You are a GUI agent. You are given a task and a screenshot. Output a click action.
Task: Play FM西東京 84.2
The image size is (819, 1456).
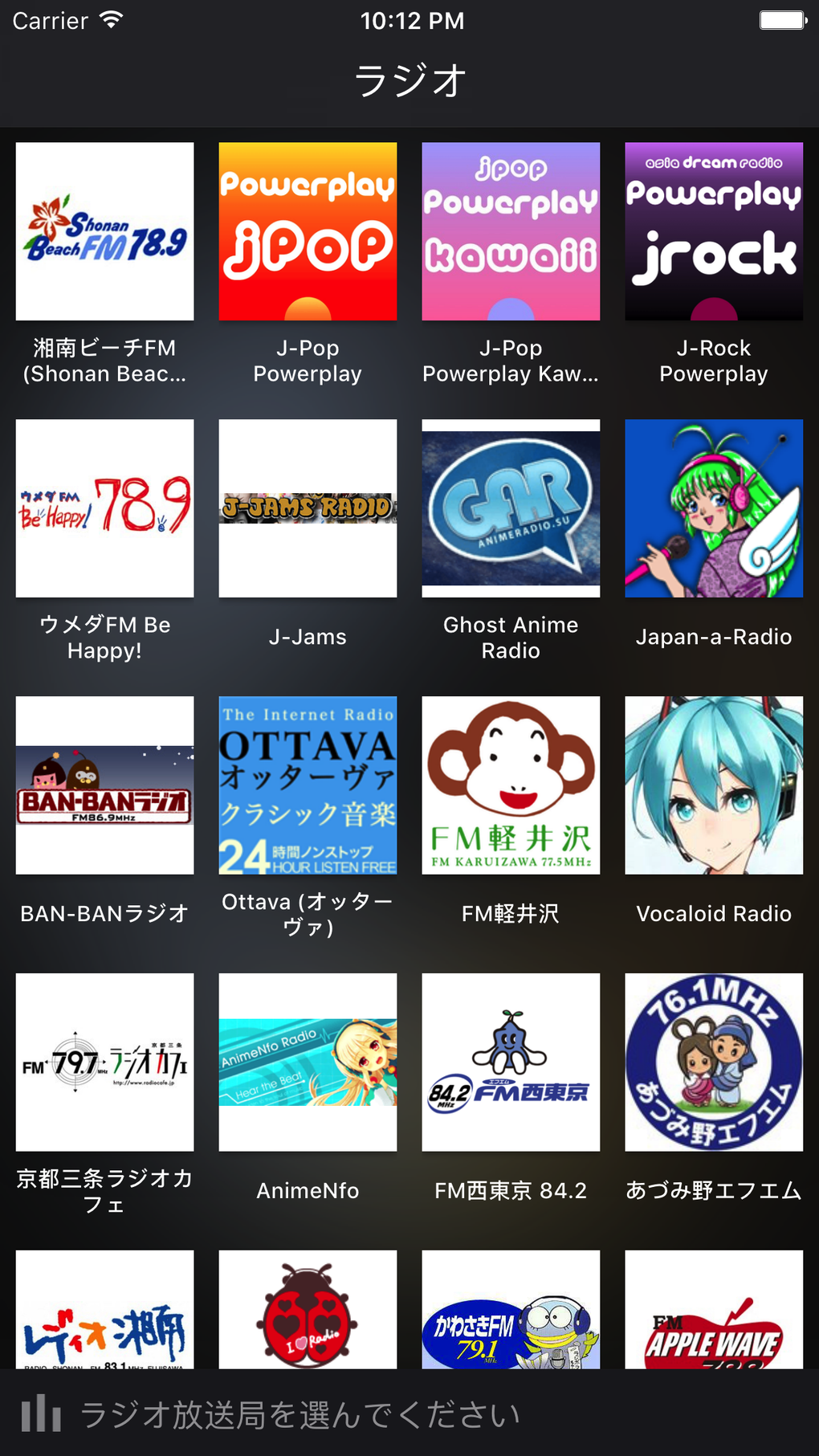click(511, 1062)
